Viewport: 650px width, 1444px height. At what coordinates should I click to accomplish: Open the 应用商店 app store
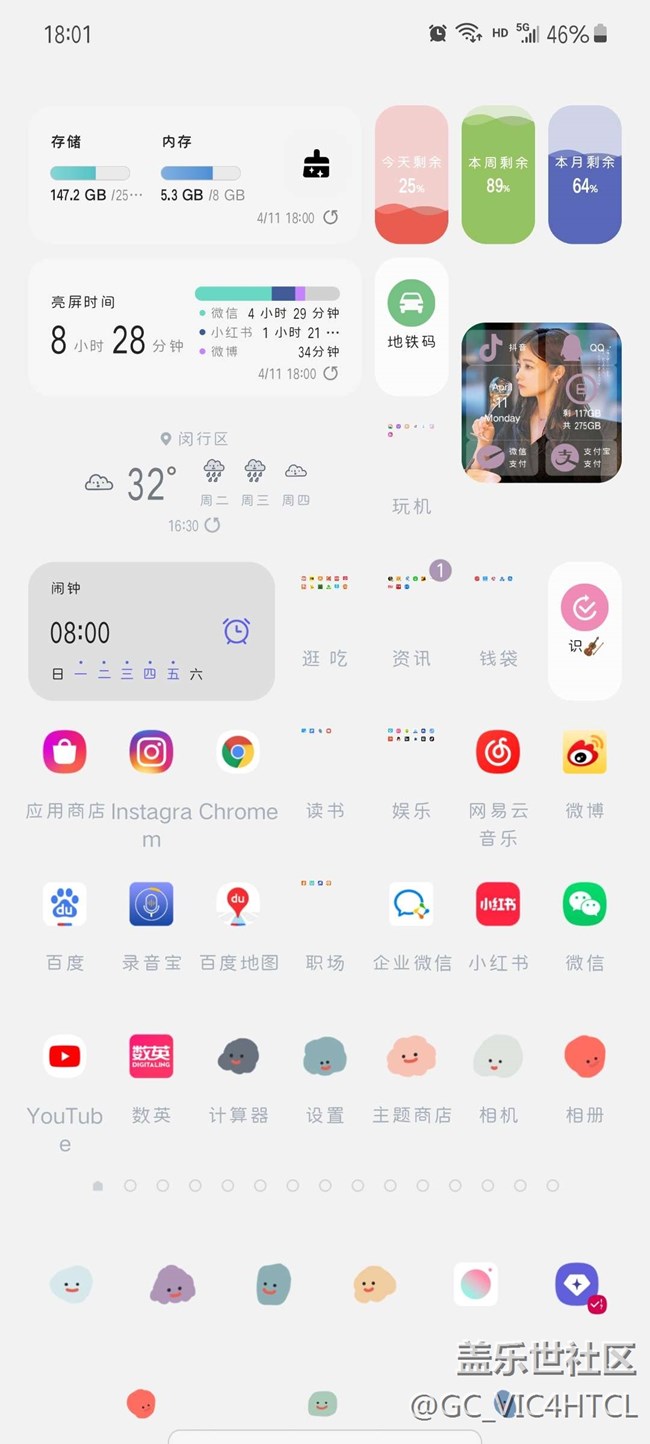65,753
